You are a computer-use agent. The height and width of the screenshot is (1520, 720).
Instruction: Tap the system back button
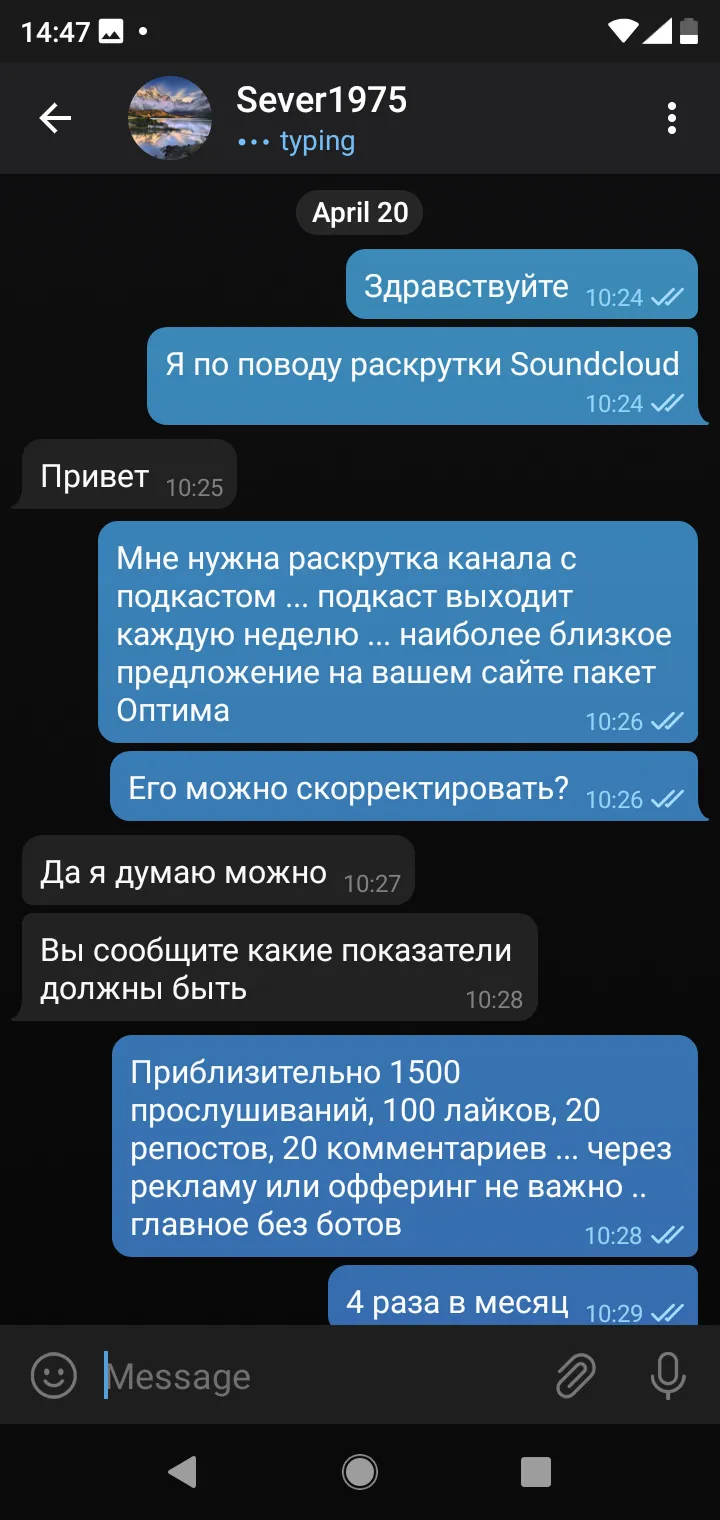[x=182, y=1471]
